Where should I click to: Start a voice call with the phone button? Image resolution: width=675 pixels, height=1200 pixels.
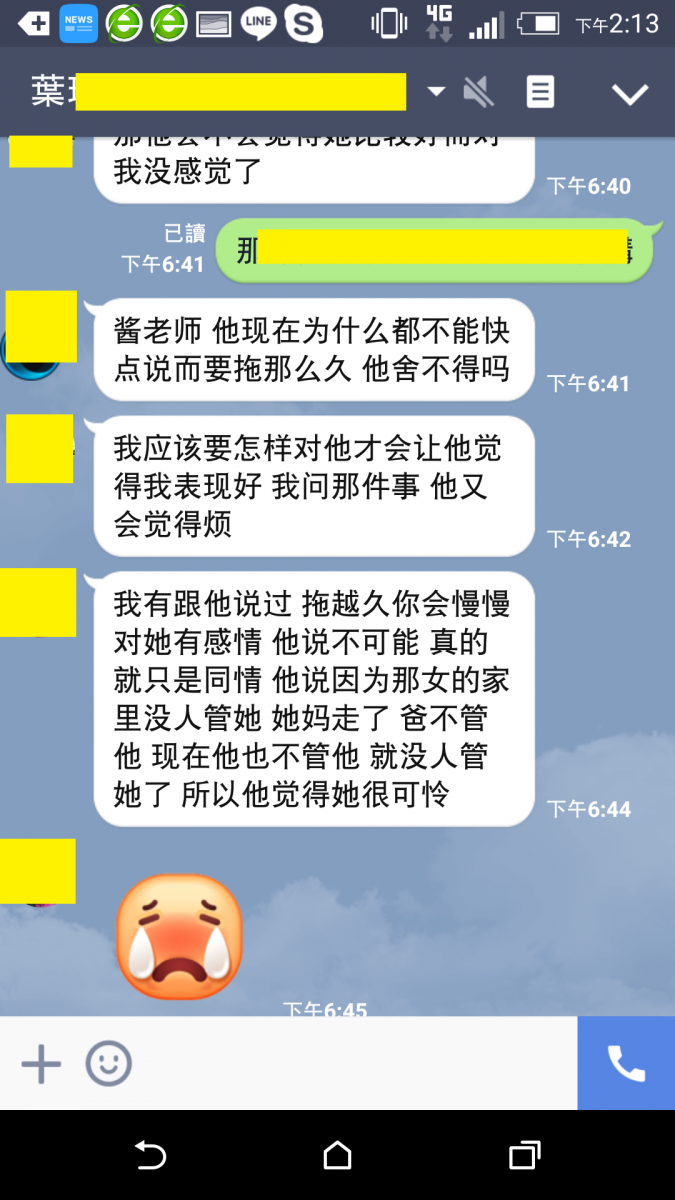click(626, 1064)
